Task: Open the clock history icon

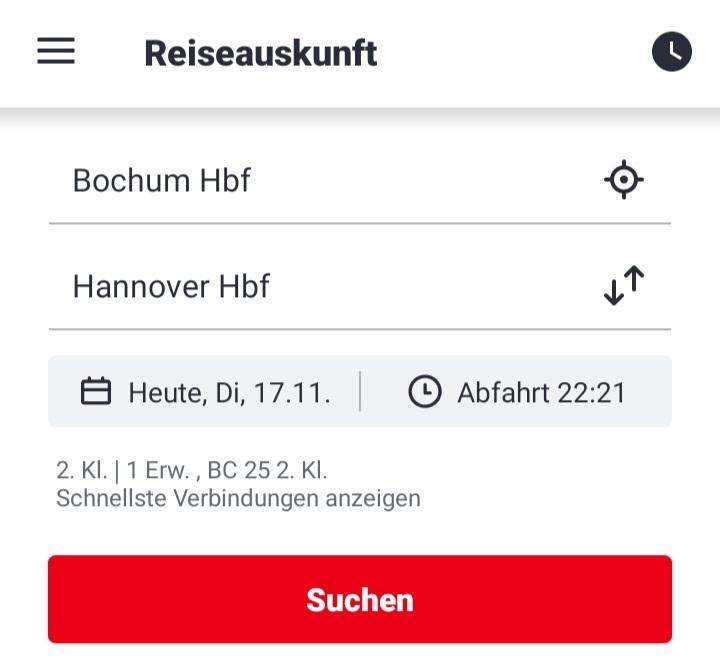Action: 671,52
